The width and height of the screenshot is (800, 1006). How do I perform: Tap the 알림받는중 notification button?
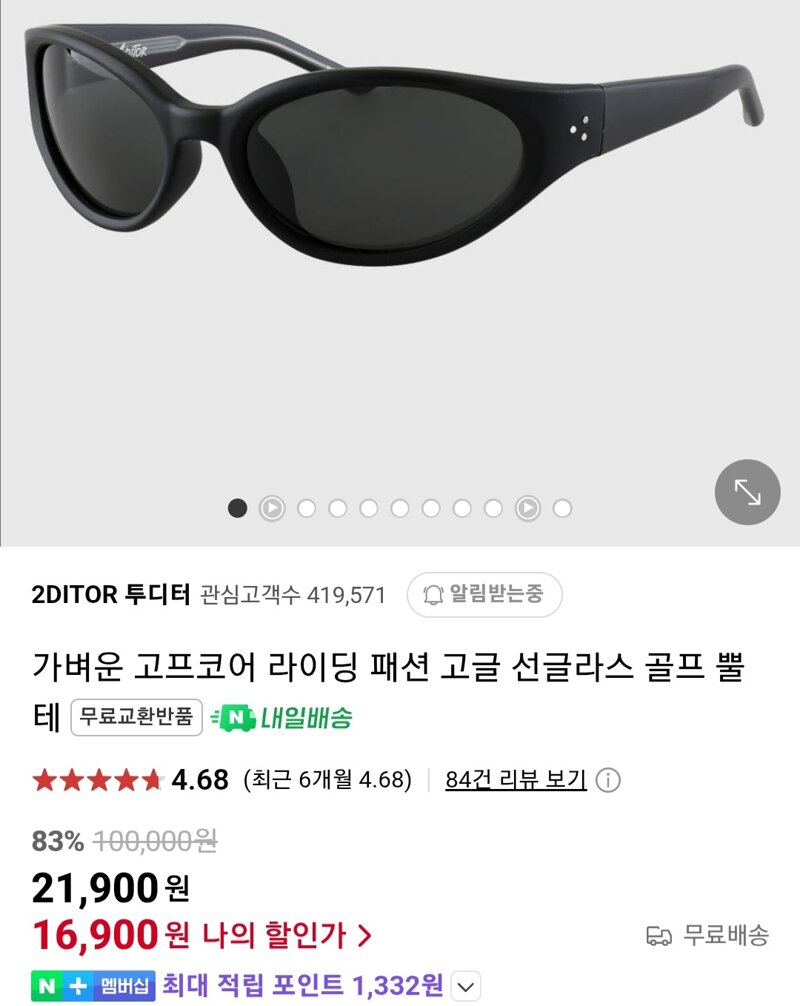(485, 595)
